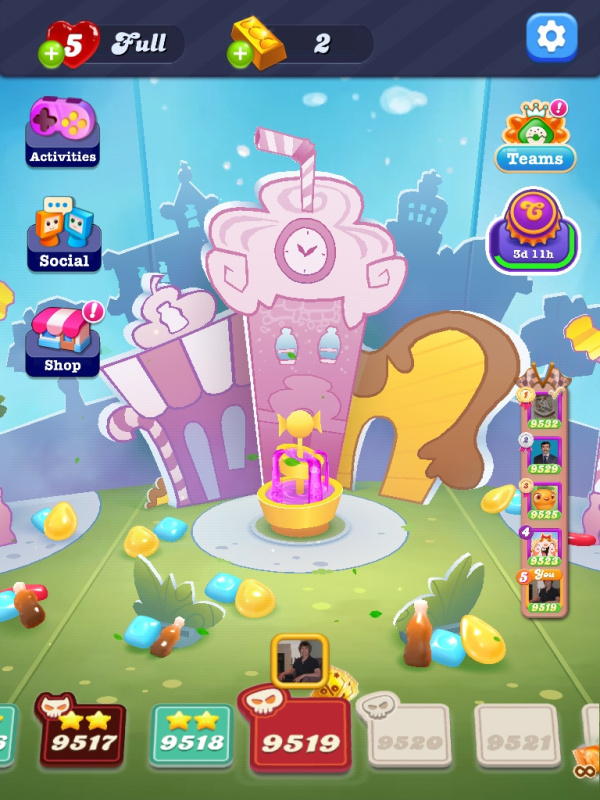Buy more gold bars
Viewport: 600px width, 800px height.
(x=240, y=54)
